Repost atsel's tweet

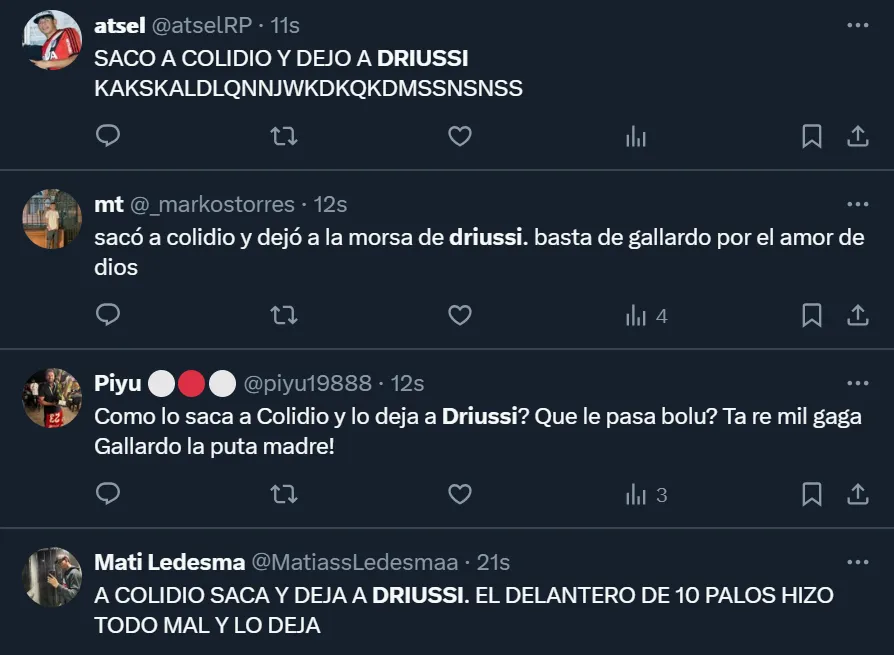pos(284,136)
